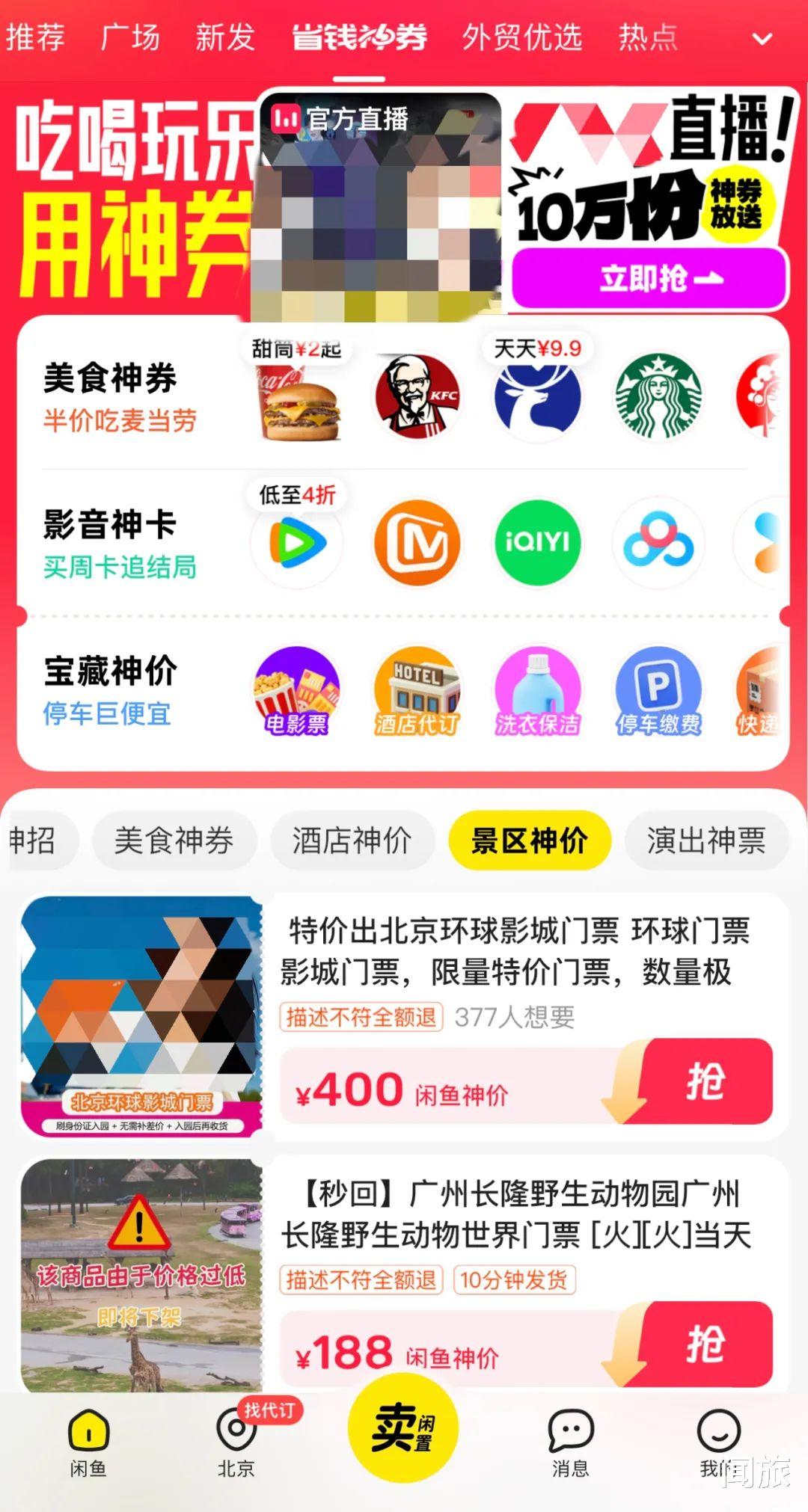Open the 消息 messages tab

[570, 1443]
